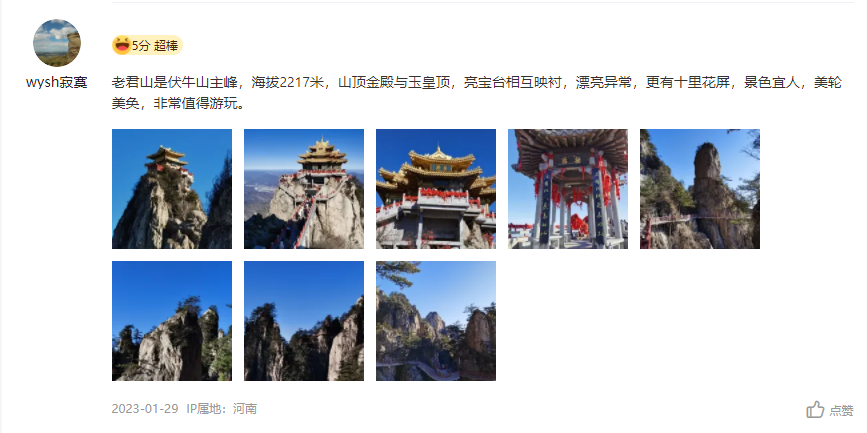This screenshot has width=867, height=433.
Task: View the fourth photo of the red pavilion
Action: click(x=568, y=189)
